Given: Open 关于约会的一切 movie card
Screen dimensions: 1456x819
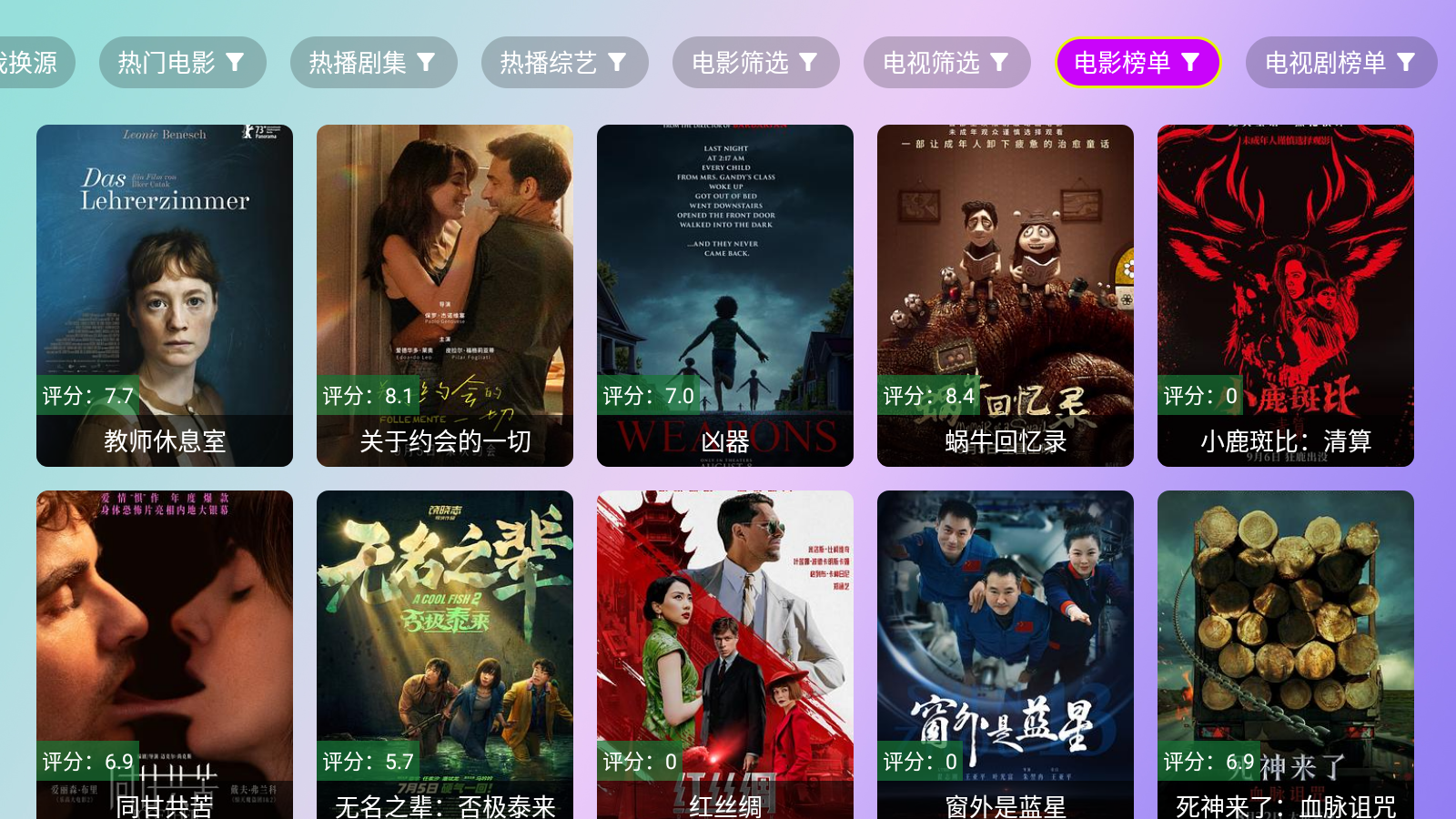Looking at the screenshot, I should click(x=445, y=296).
